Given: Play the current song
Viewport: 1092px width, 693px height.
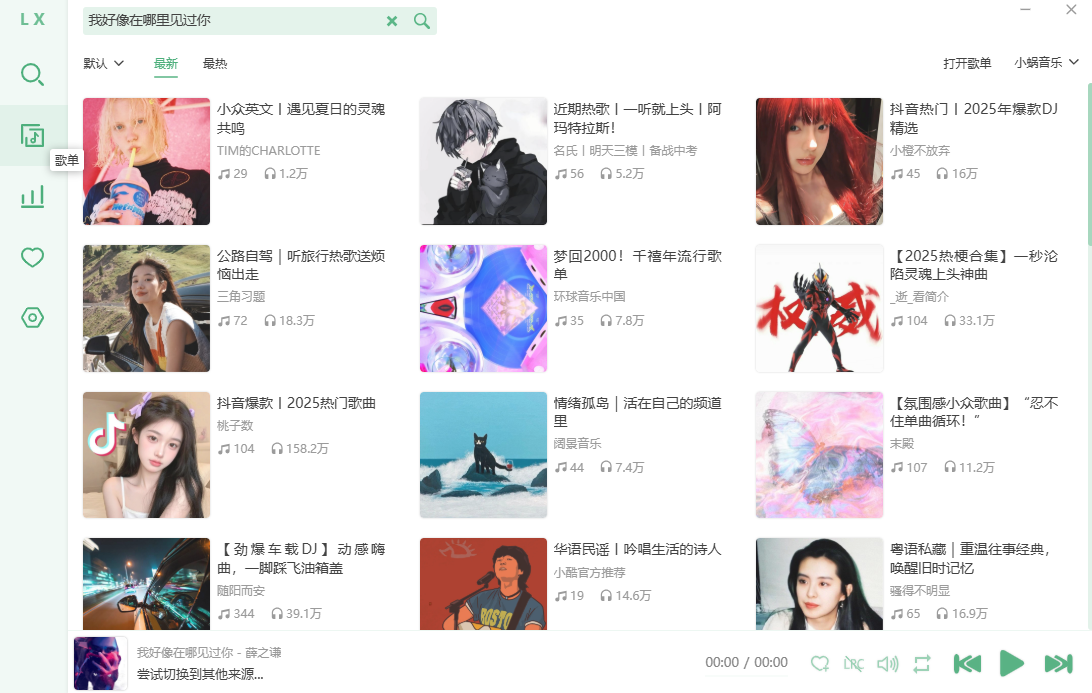Looking at the screenshot, I should click(1012, 663).
